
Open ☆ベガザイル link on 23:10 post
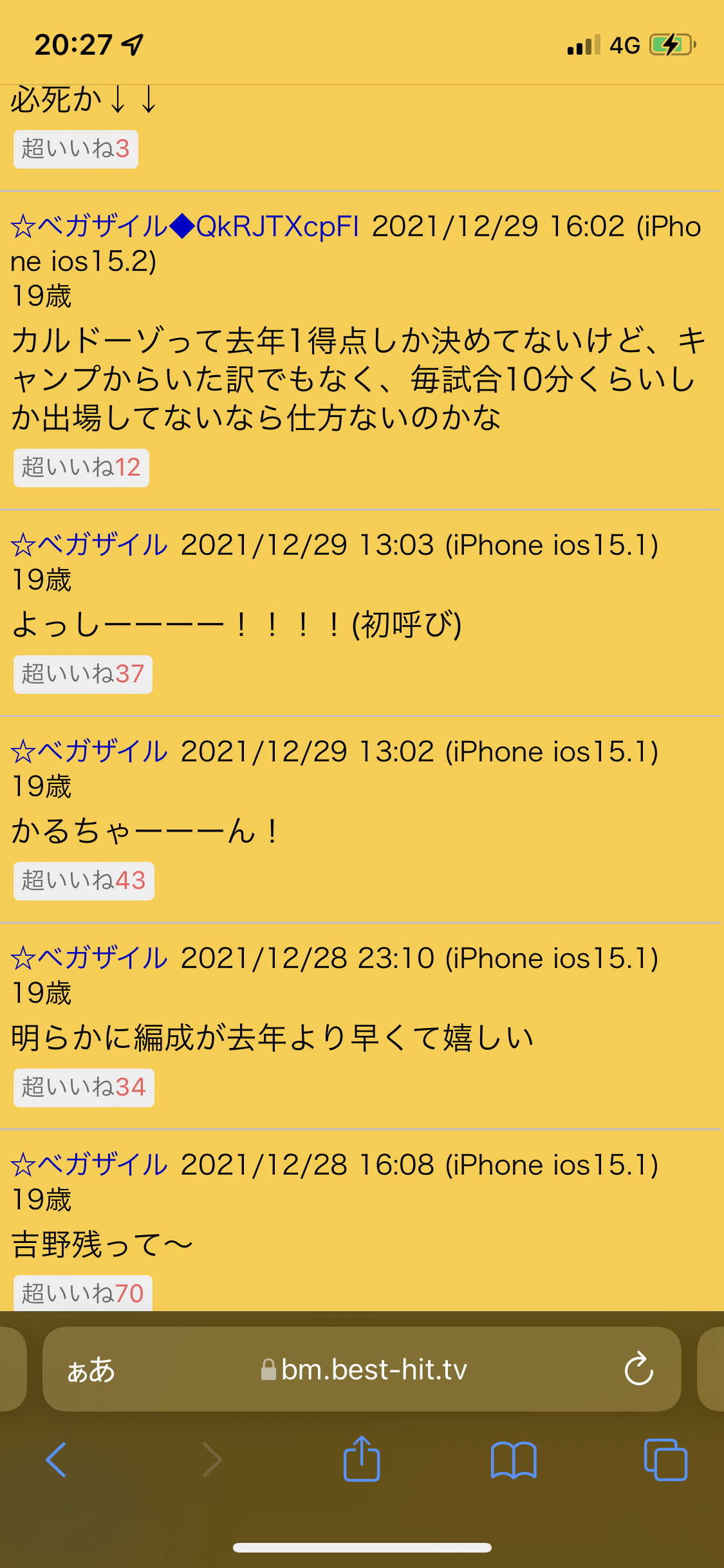click(x=89, y=958)
